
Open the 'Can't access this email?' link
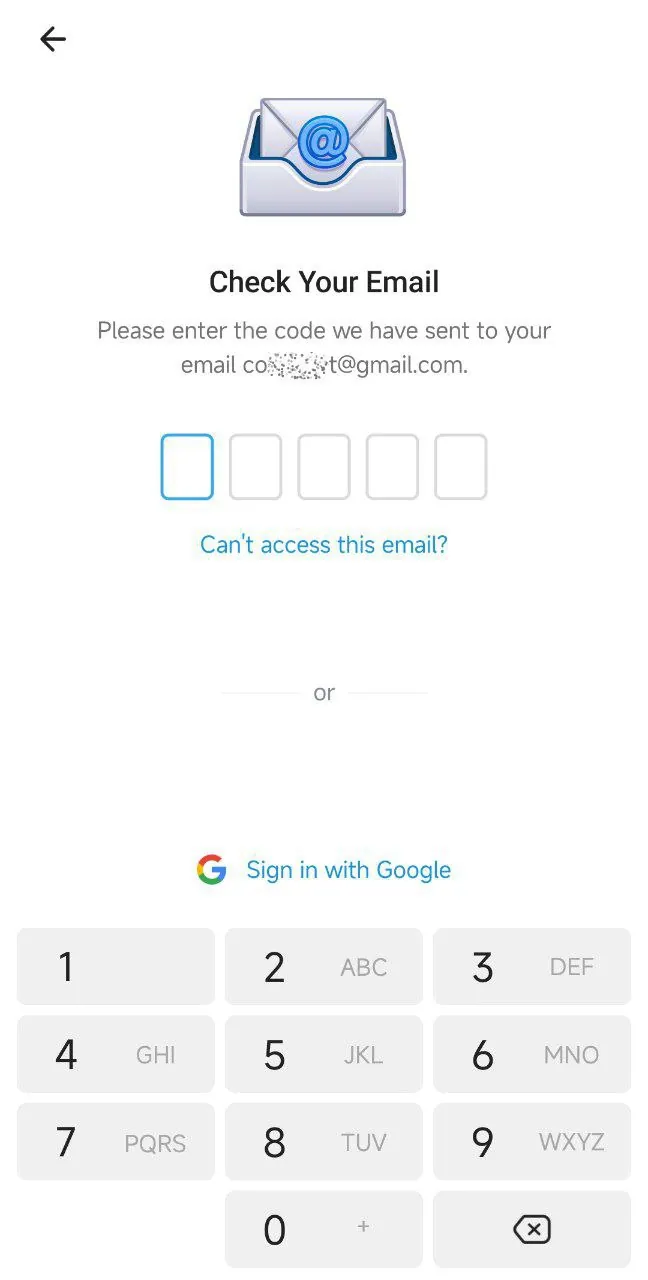click(x=324, y=544)
